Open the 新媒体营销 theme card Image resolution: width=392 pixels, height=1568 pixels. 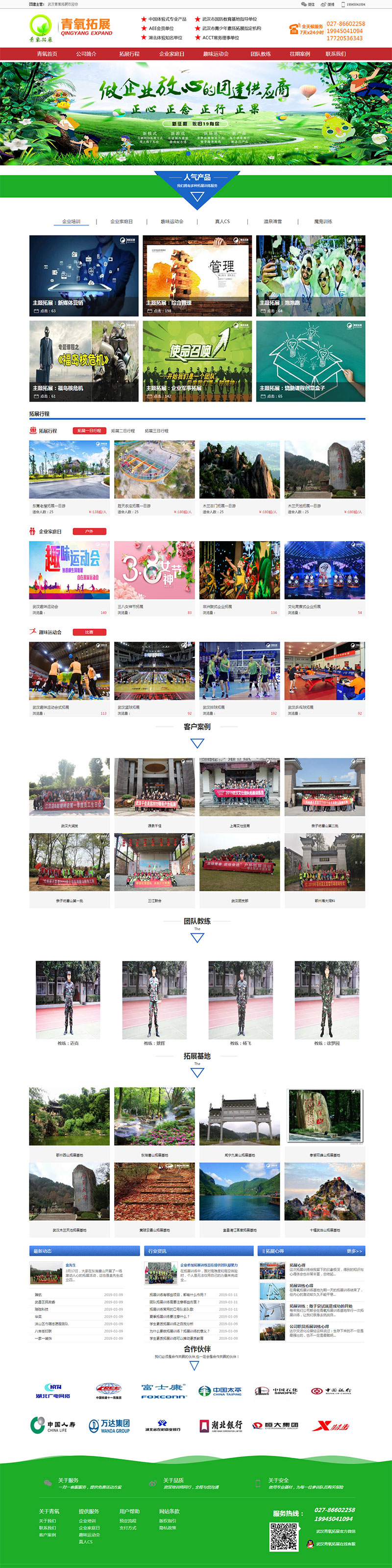click(x=83, y=275)
